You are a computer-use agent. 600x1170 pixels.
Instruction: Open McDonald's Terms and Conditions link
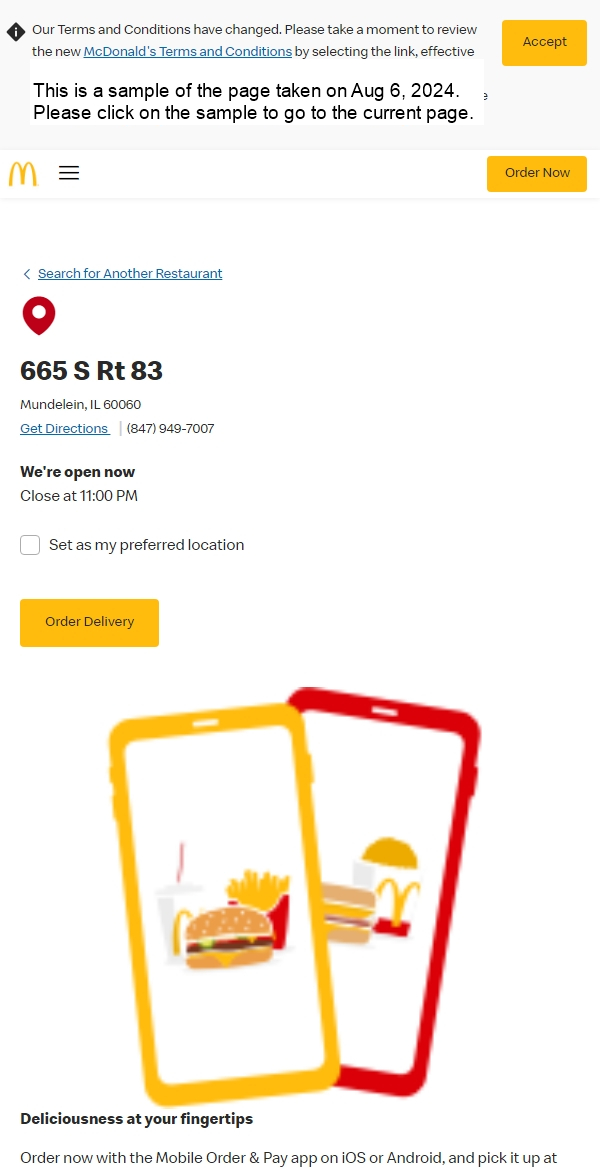188,51
